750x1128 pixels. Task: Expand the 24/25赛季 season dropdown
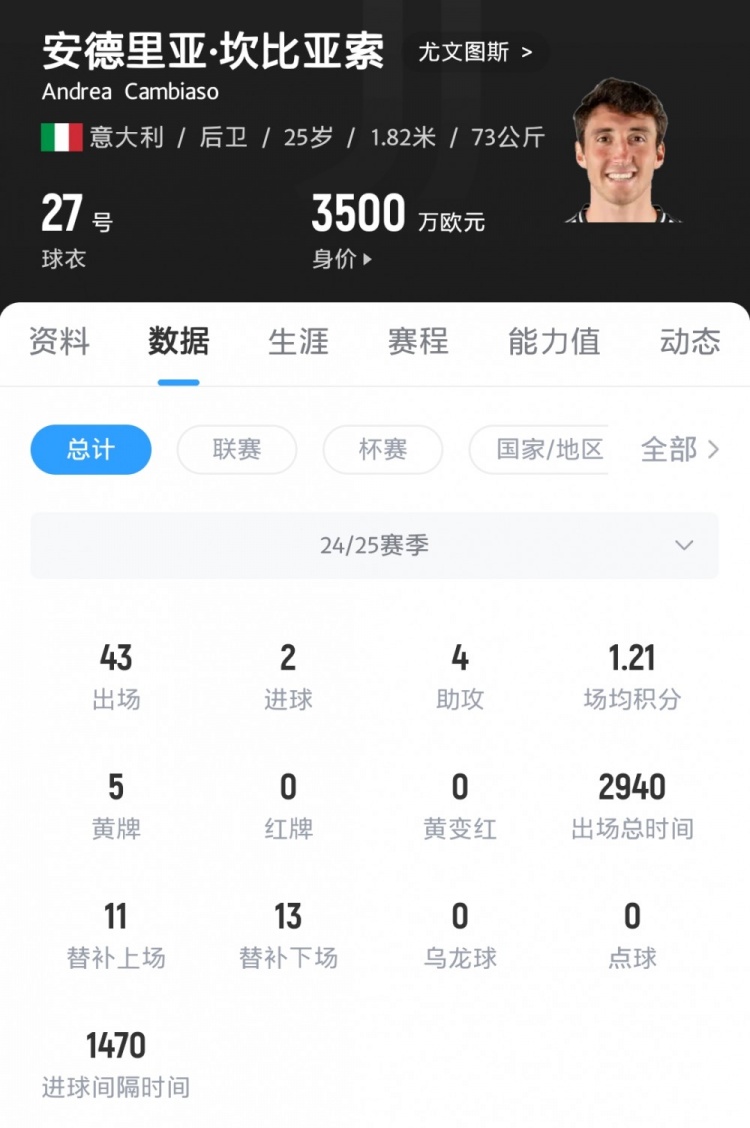374,546
